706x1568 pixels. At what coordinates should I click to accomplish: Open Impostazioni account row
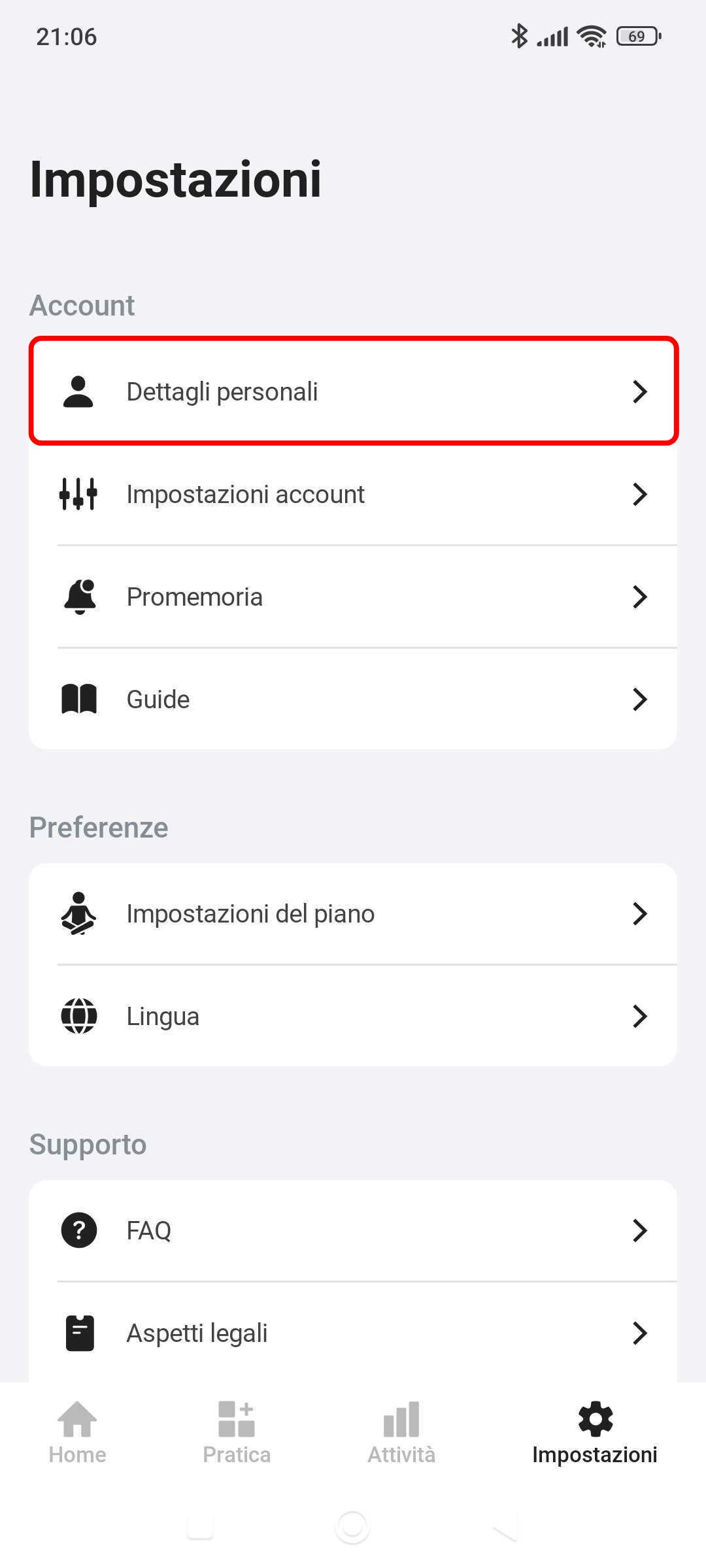click(x=353, y=494)
